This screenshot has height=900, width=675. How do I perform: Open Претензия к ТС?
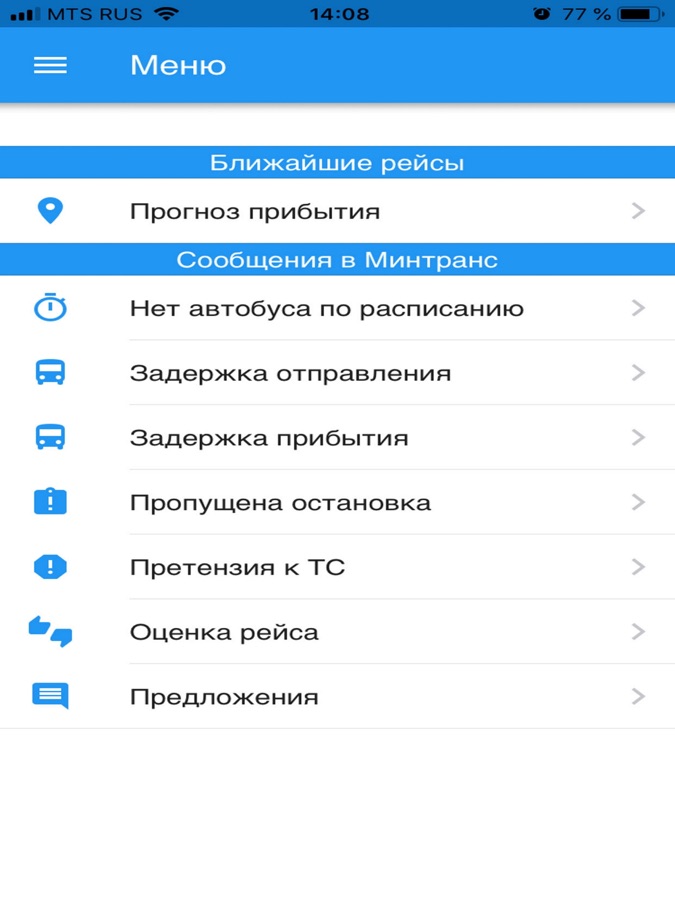click(x=337, y=568)
